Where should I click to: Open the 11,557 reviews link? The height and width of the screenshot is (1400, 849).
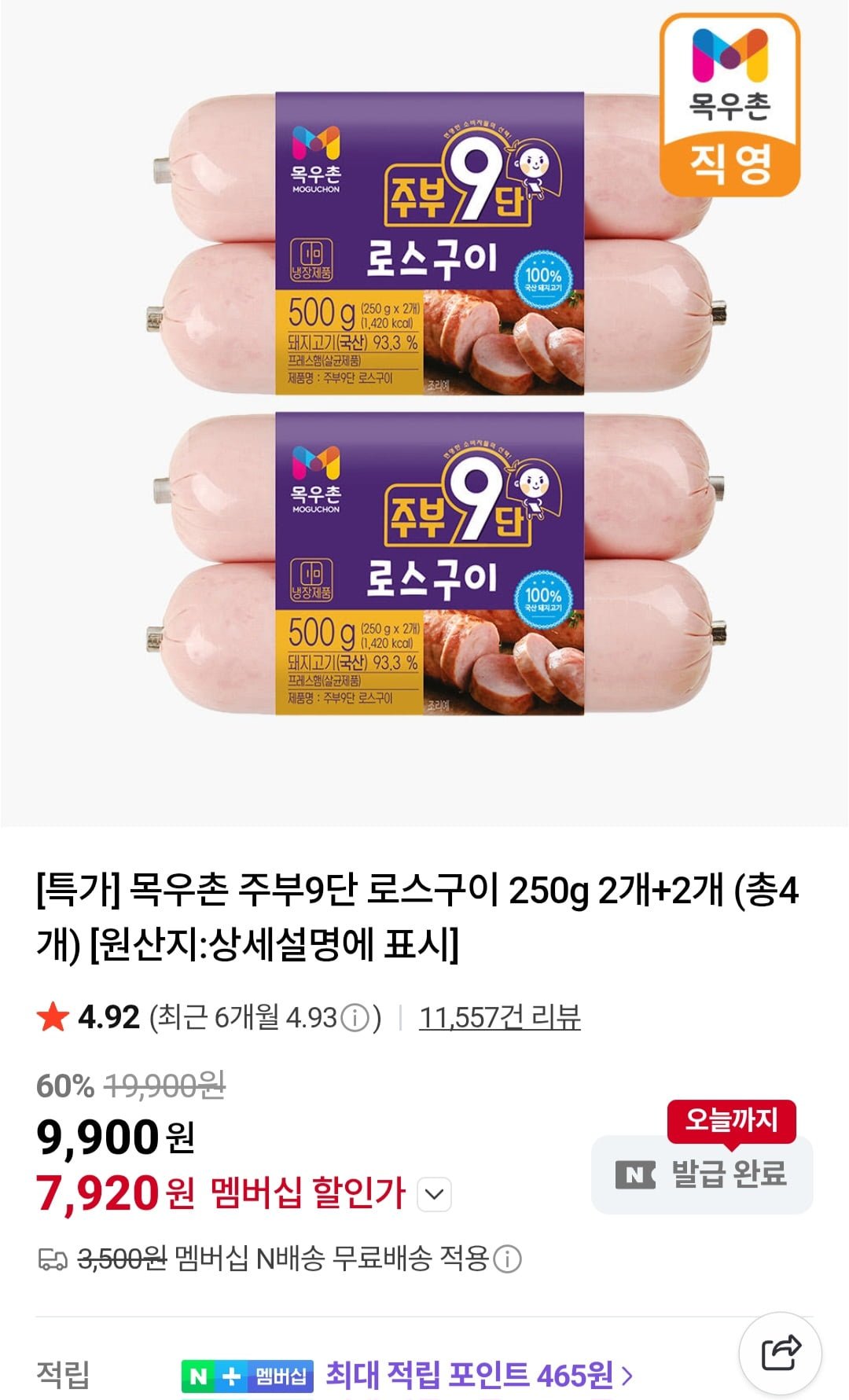point(499,1017)
